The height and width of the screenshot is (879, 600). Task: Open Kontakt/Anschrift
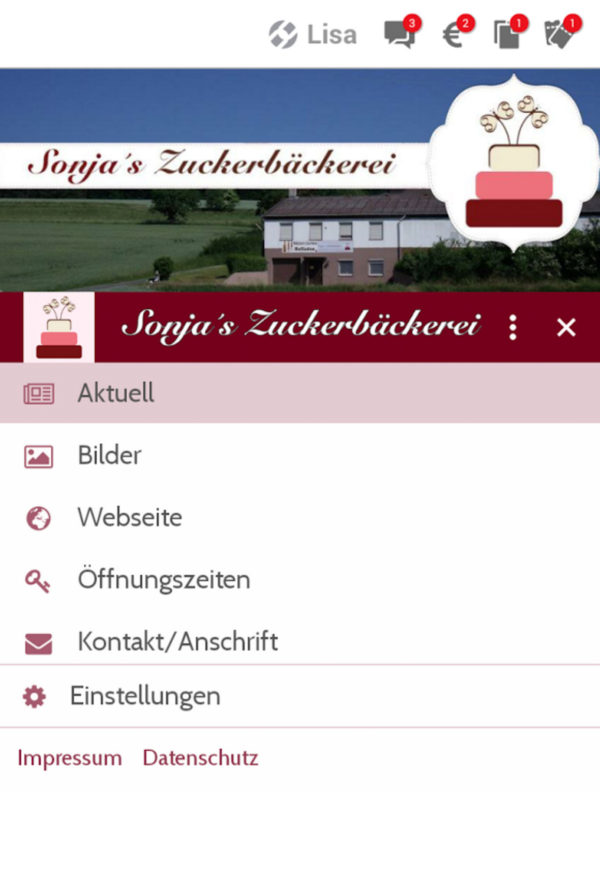(x=177, y=642)
